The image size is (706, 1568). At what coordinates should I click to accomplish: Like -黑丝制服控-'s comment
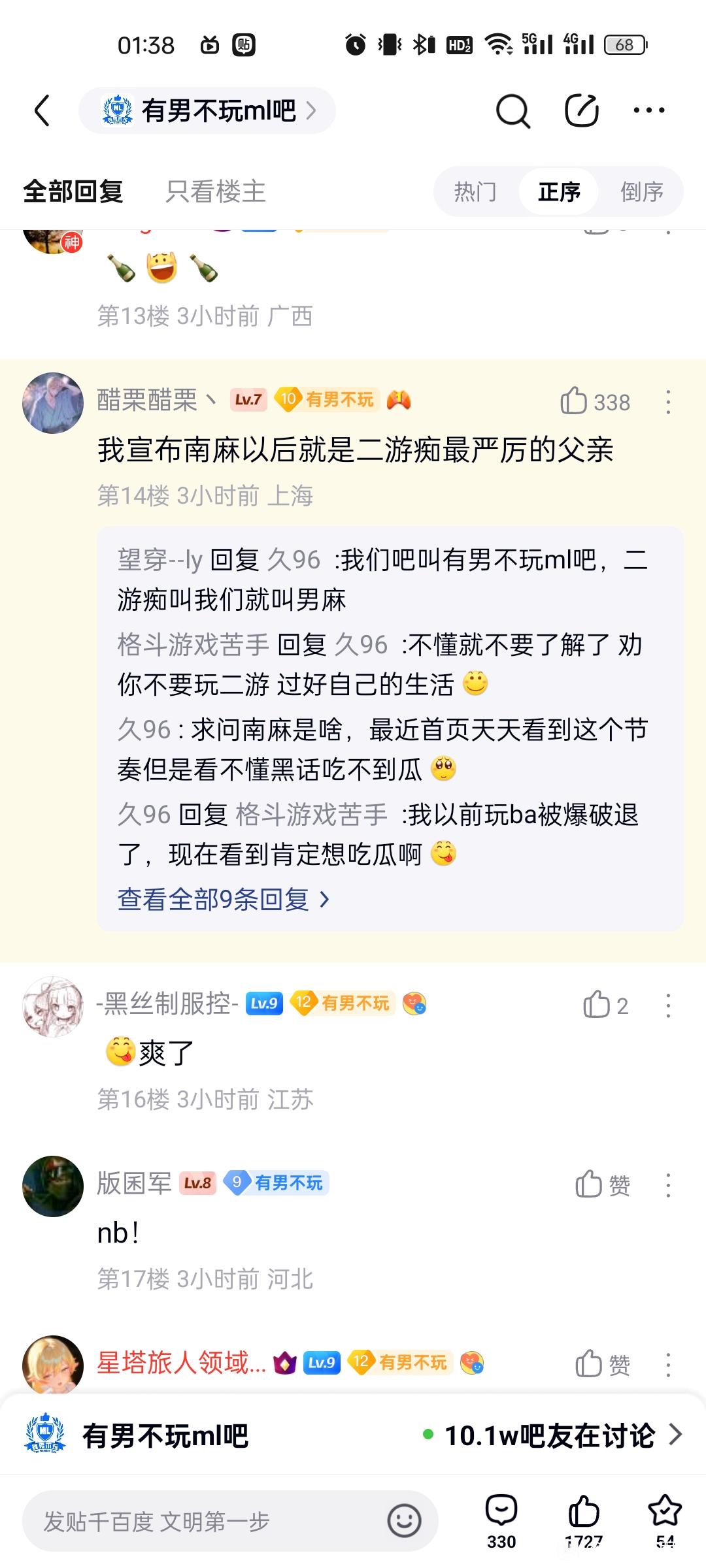[596, 1005]
